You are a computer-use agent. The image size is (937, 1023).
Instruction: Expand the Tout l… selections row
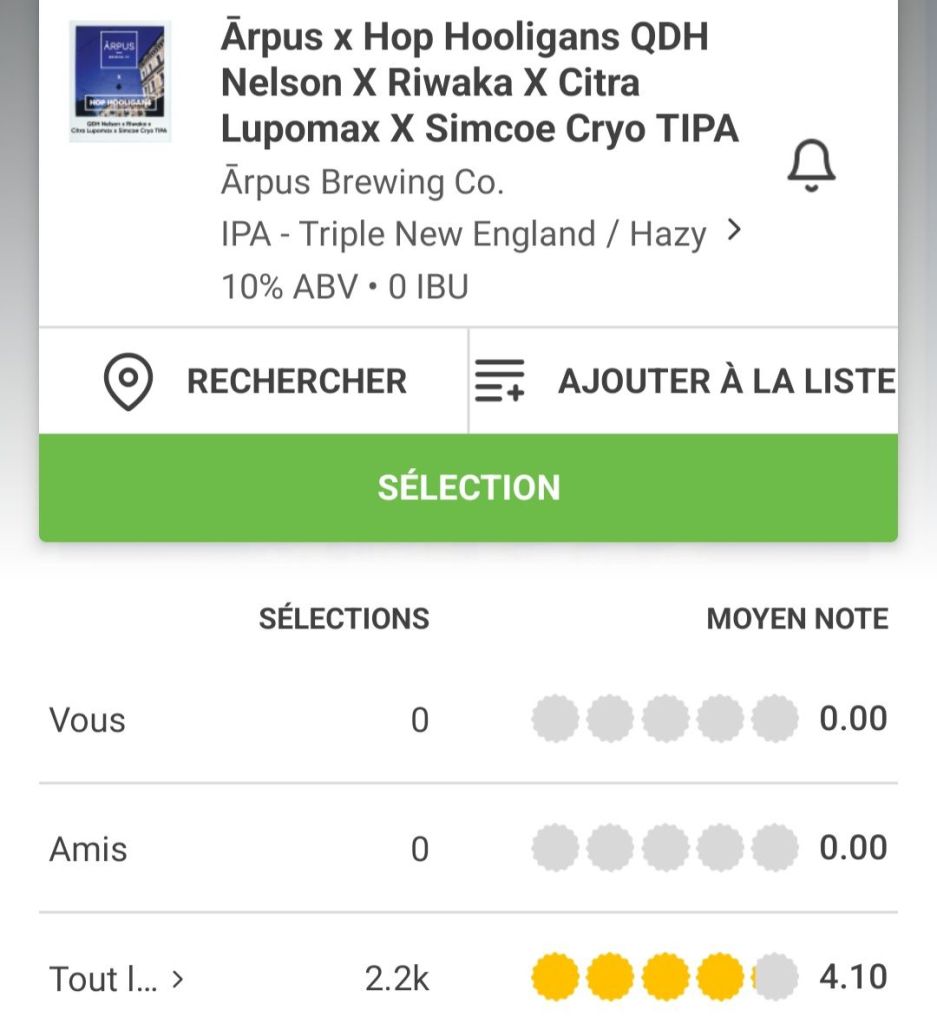click(116, 978)
